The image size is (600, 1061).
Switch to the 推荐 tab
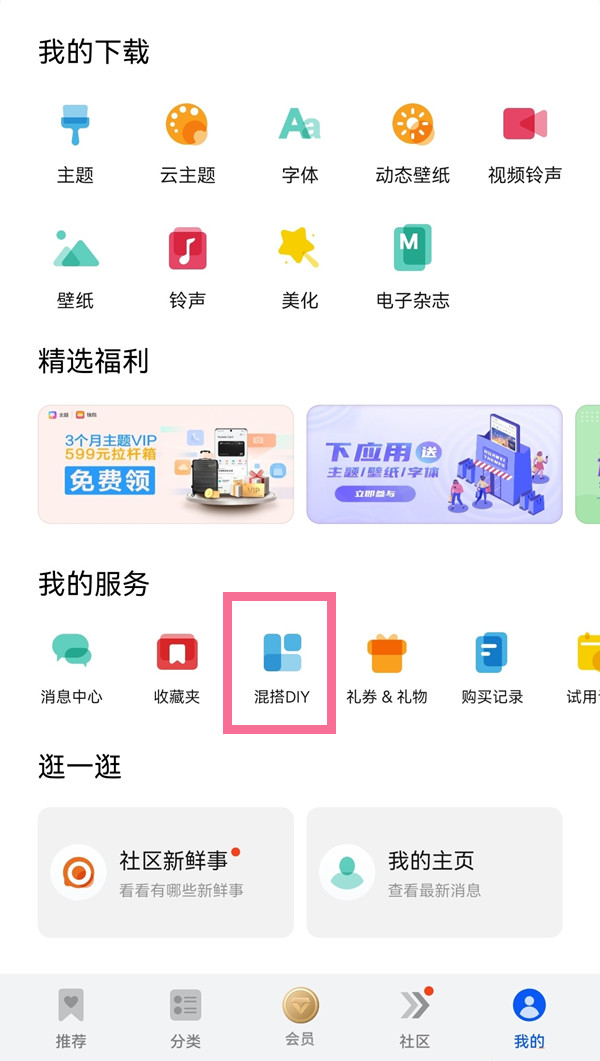tap(71, 1018)
